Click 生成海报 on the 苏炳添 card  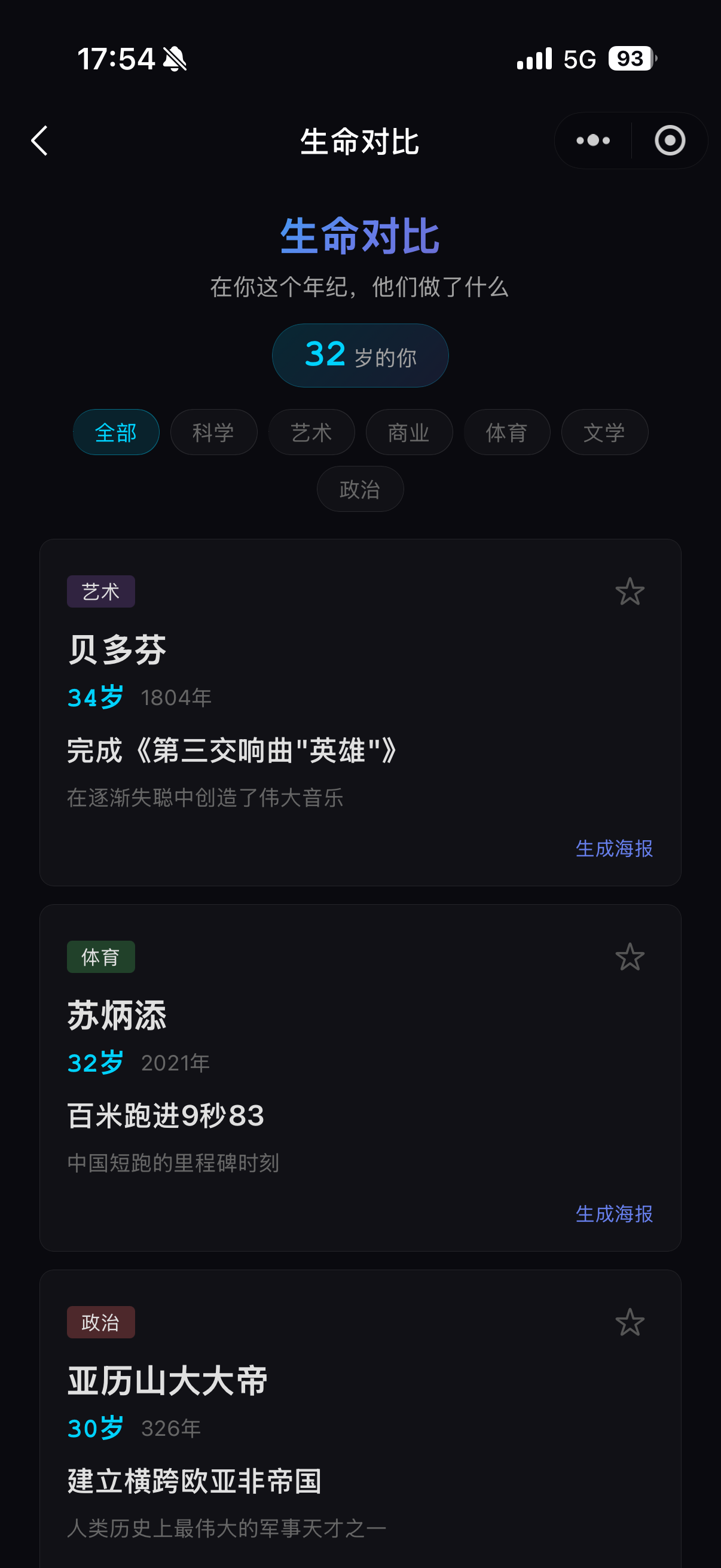tap(614, 1214)
